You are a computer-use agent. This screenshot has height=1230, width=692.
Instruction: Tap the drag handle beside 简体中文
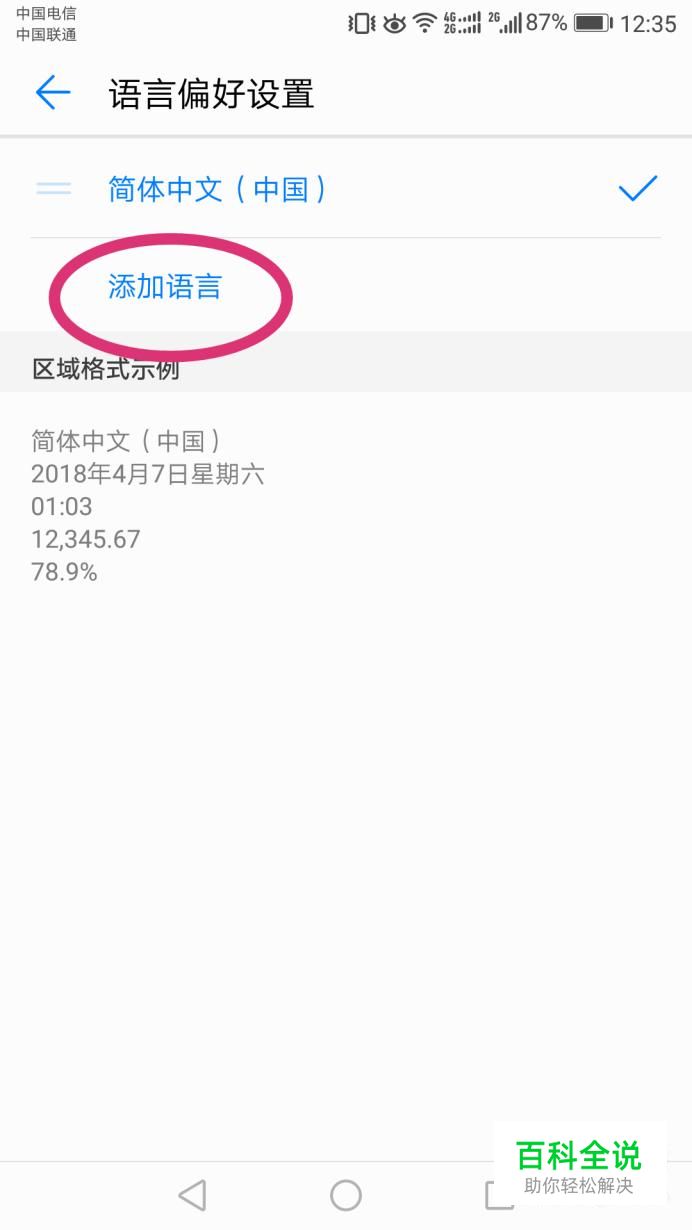(53, 188)
